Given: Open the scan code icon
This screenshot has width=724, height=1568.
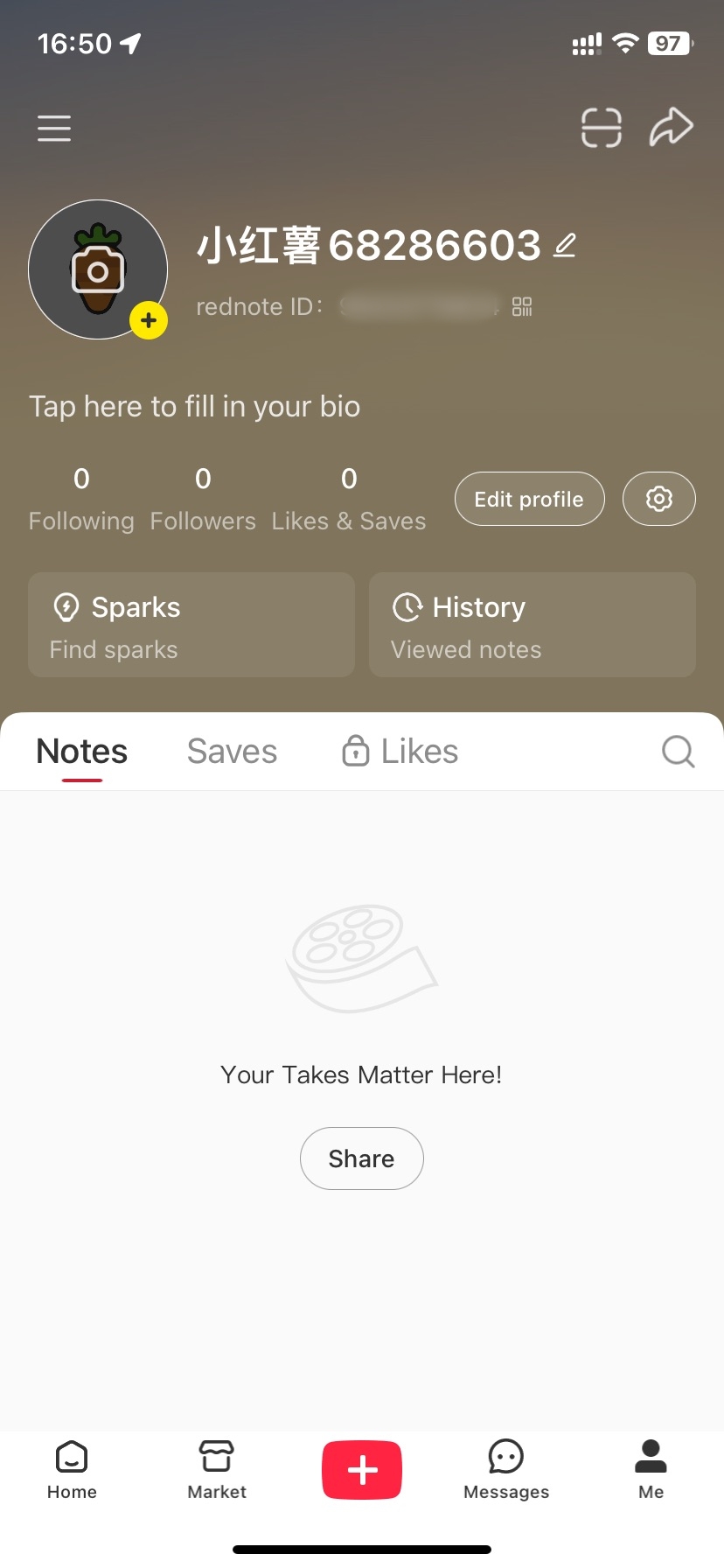Looking at the screenshot, I should pos(602,128).
